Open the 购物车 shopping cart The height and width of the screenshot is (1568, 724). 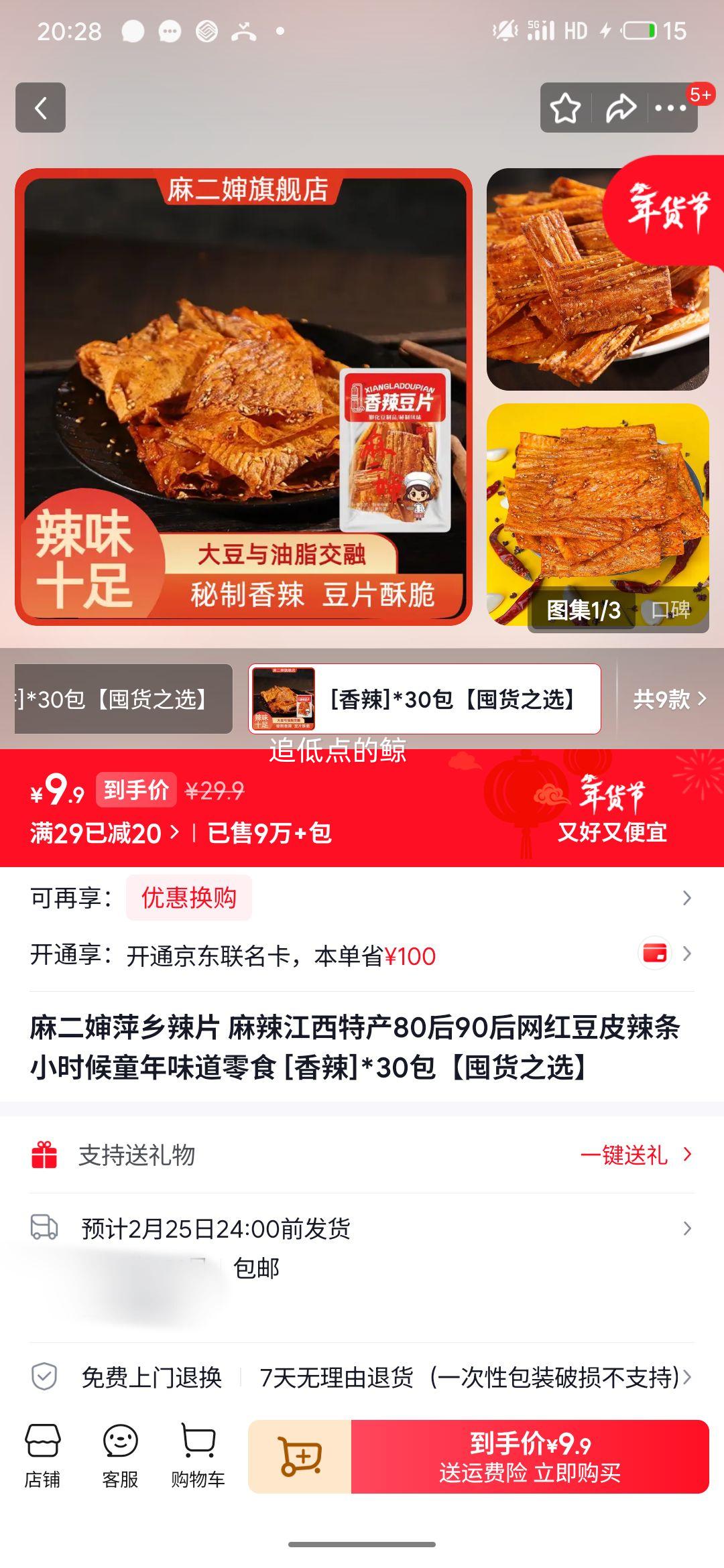click(198, 1456)
